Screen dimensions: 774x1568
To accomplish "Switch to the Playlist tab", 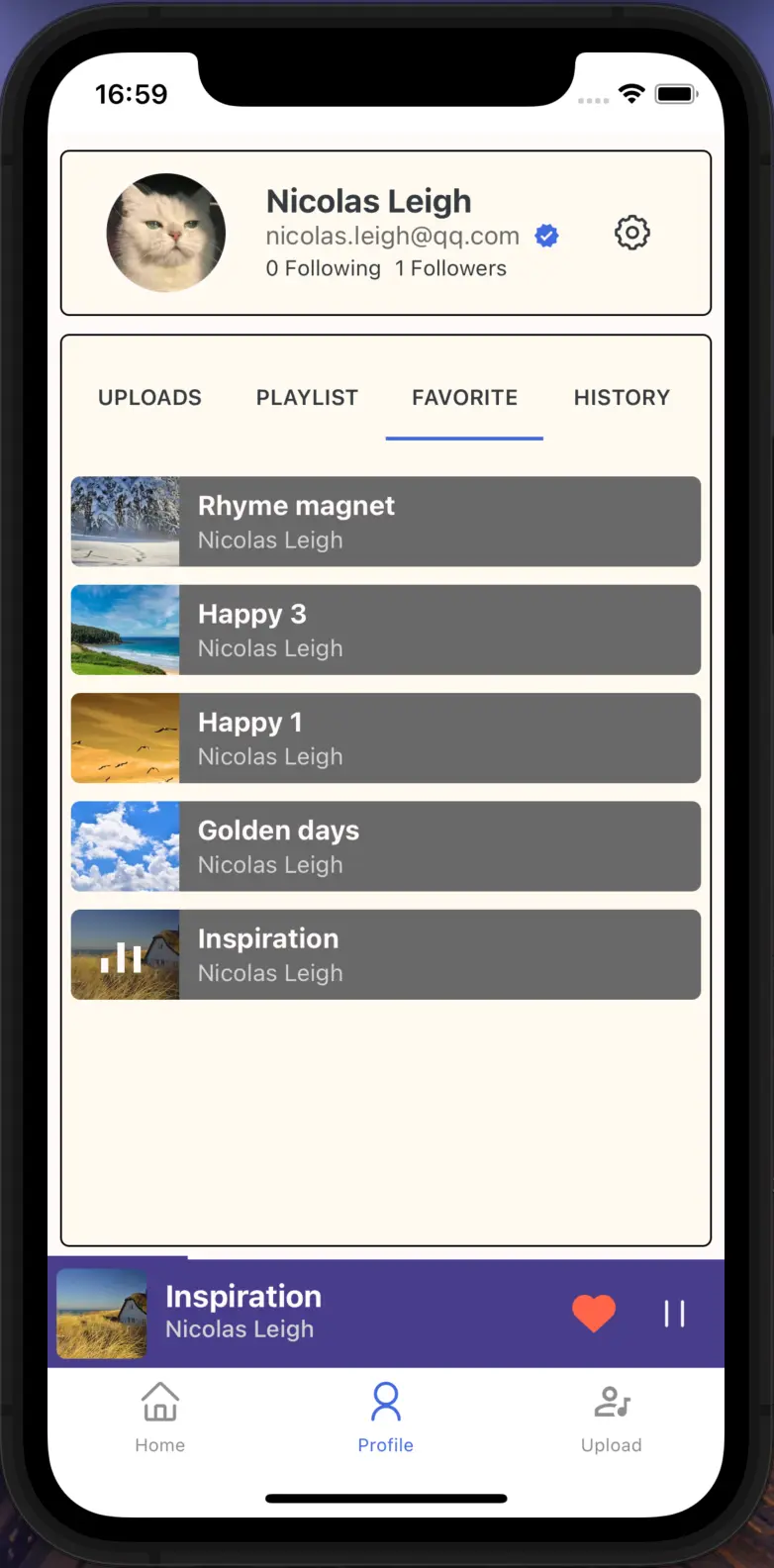I will coord(307,397).
